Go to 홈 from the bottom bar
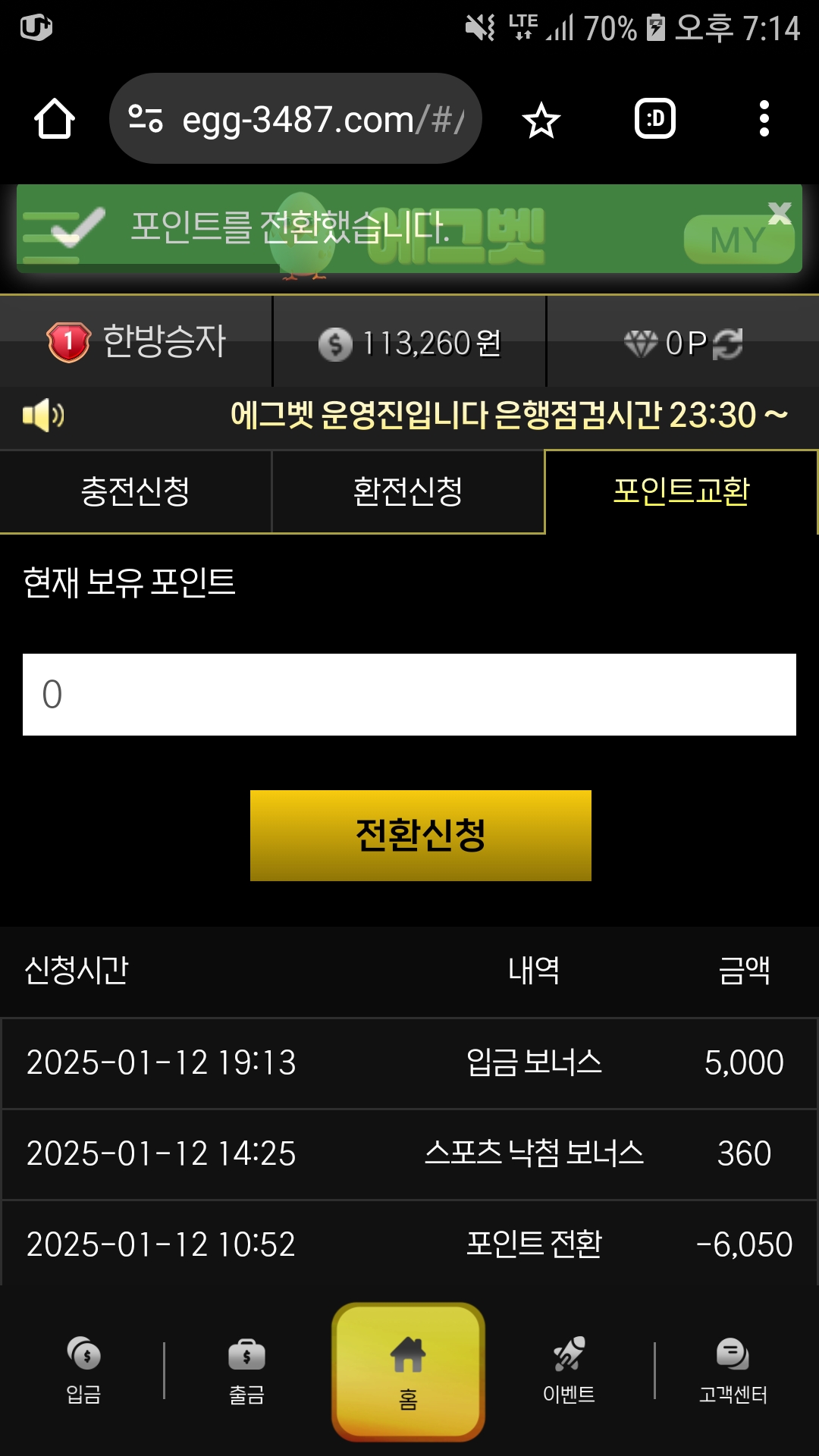Viewport: 819px width, 1456px height. [x=408, y=1371]
